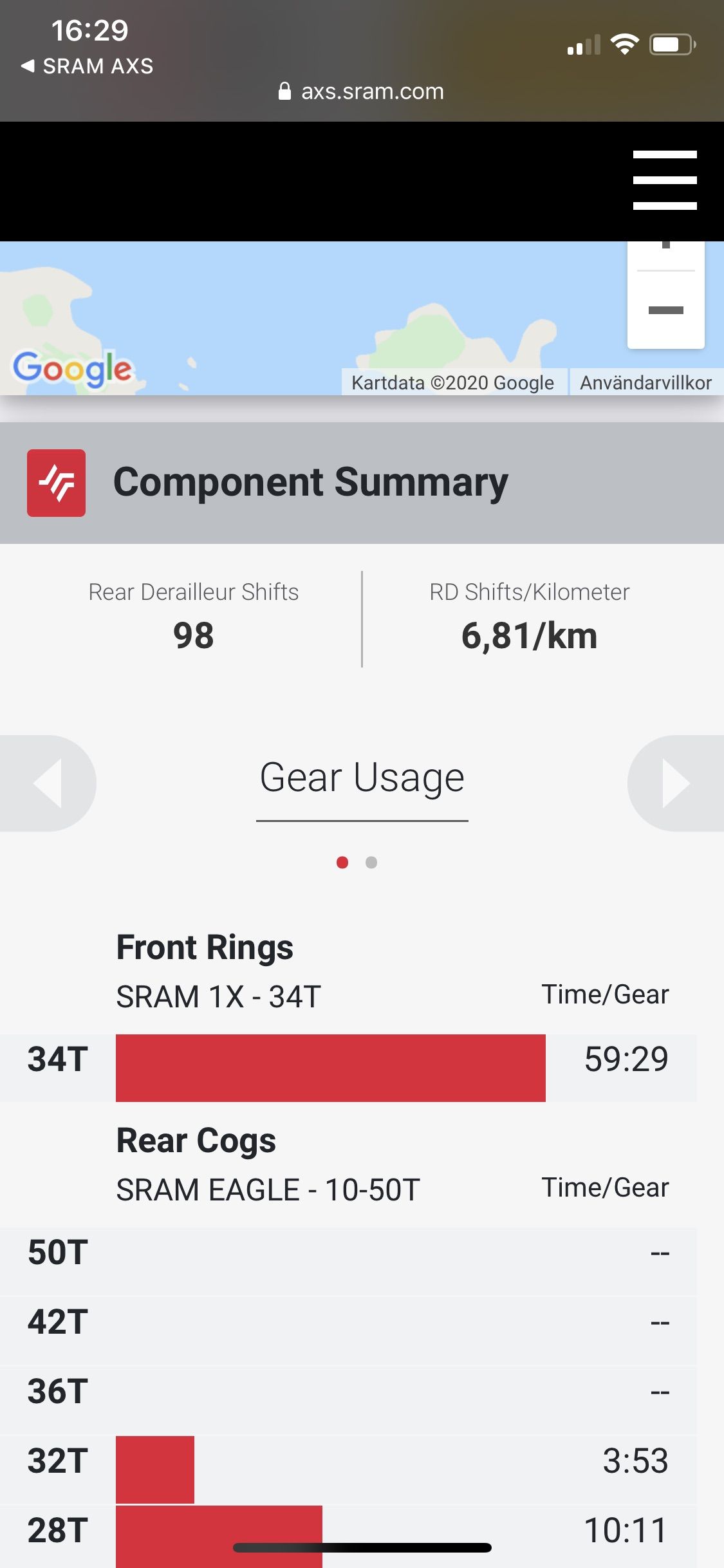Select the second carousel page dot
Screen dimensions: 724x1568
(371, 863)
